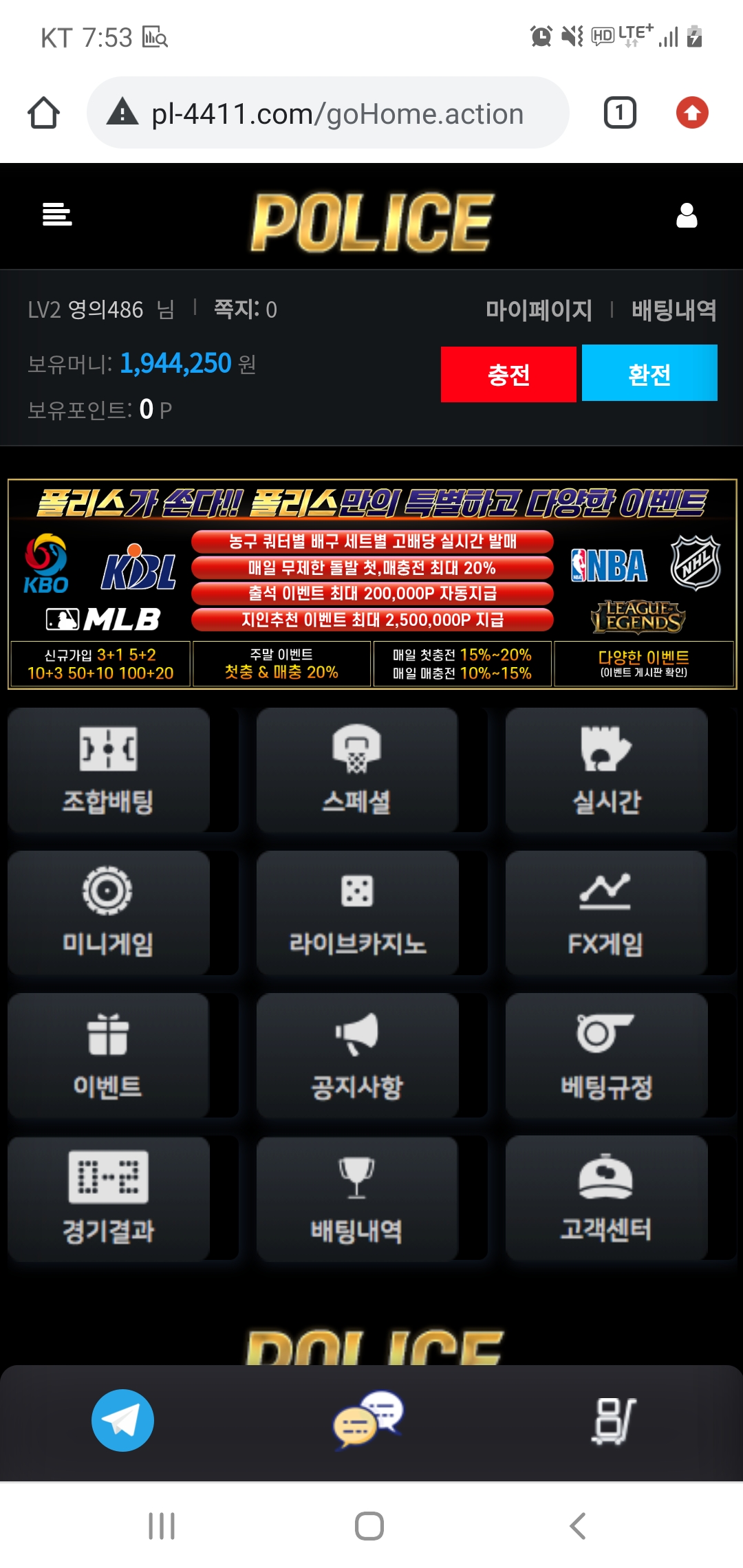Open the 이벤트 tile
Viewport: 743px width, 1568px height.
[x=109, y=1056]
